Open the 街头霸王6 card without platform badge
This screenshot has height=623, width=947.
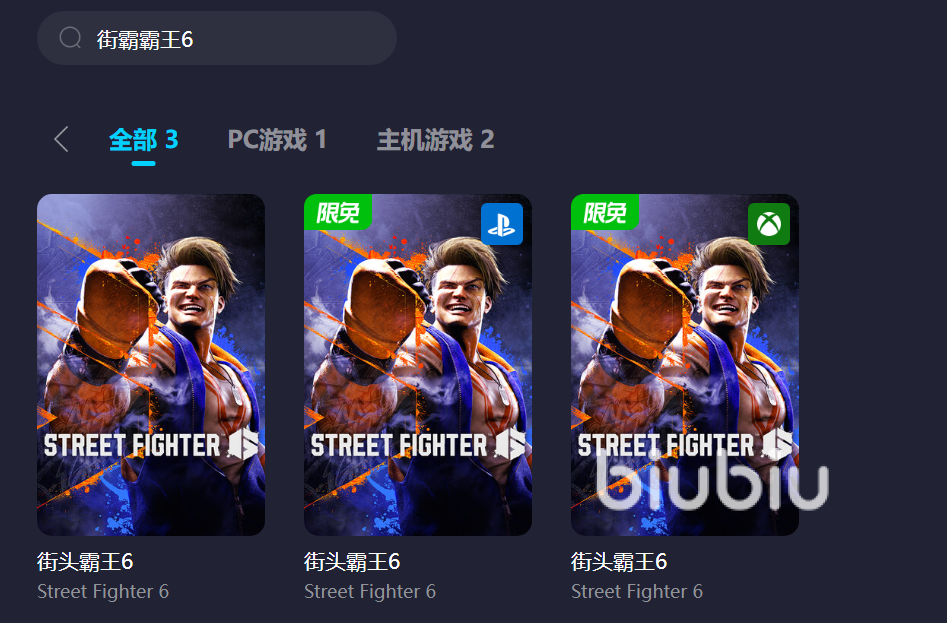point(151,365)
